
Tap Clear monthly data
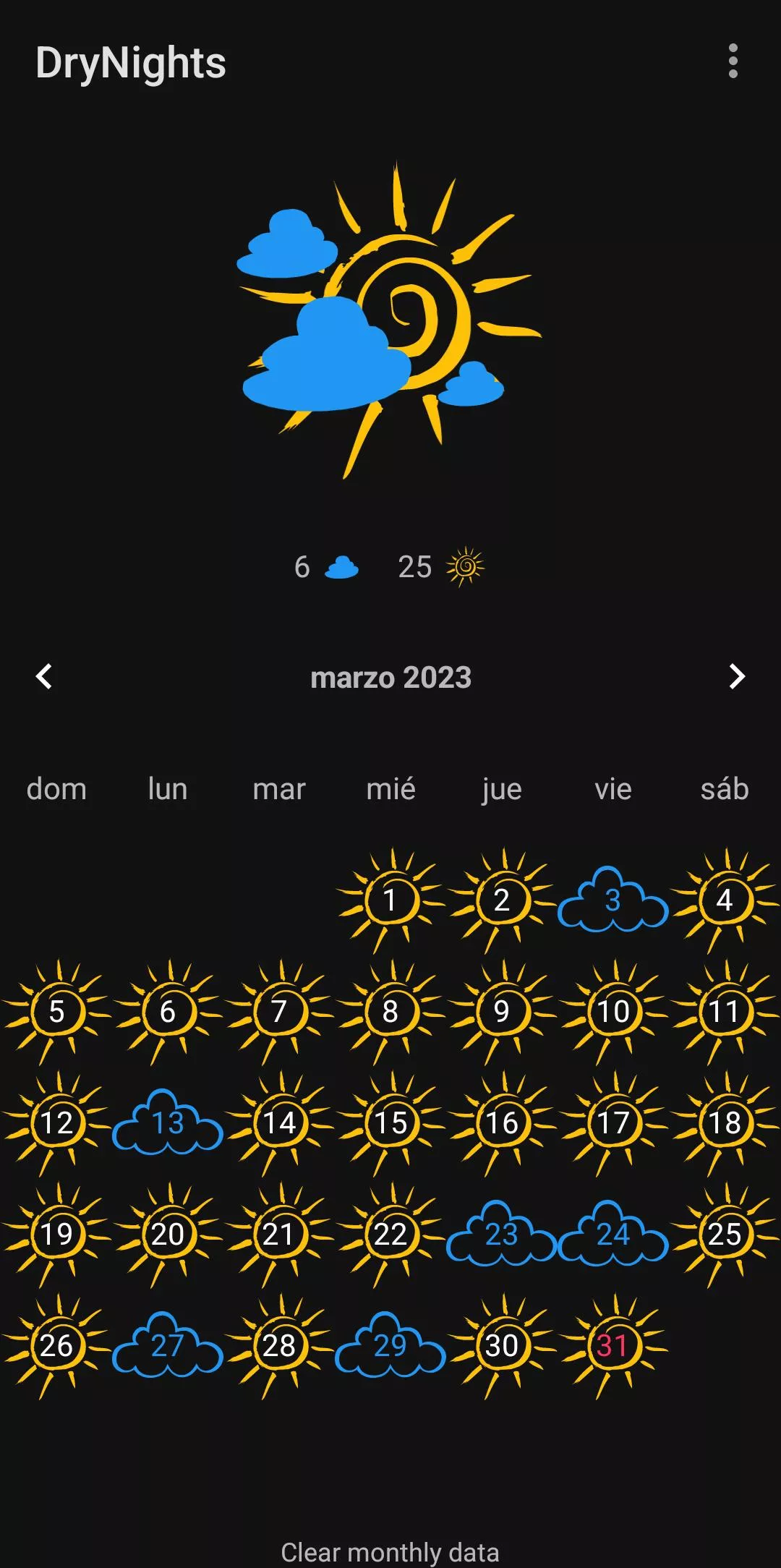click(x=390, y=1552)
